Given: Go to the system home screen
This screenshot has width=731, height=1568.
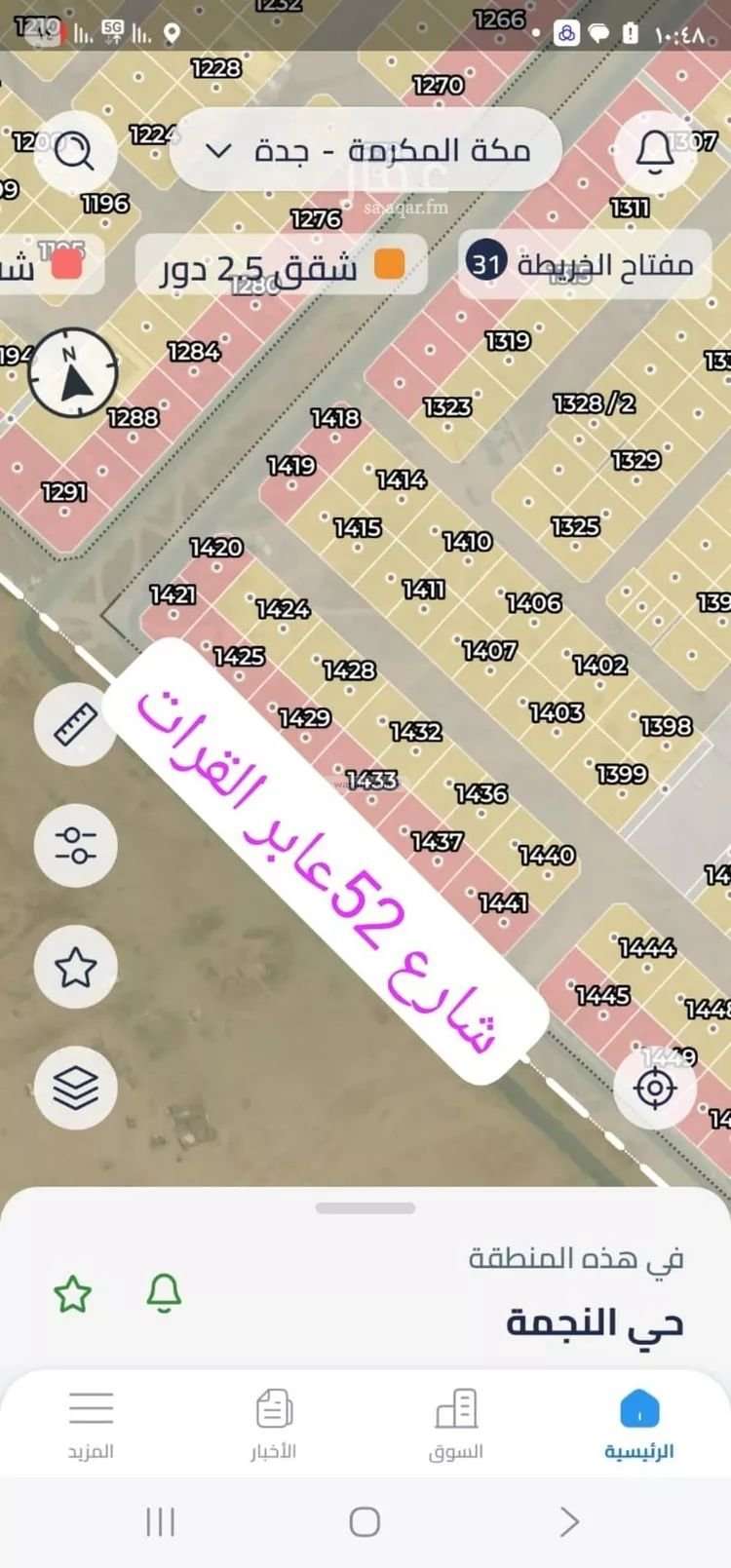Looking at the screenshot, I should point(365,1521).
